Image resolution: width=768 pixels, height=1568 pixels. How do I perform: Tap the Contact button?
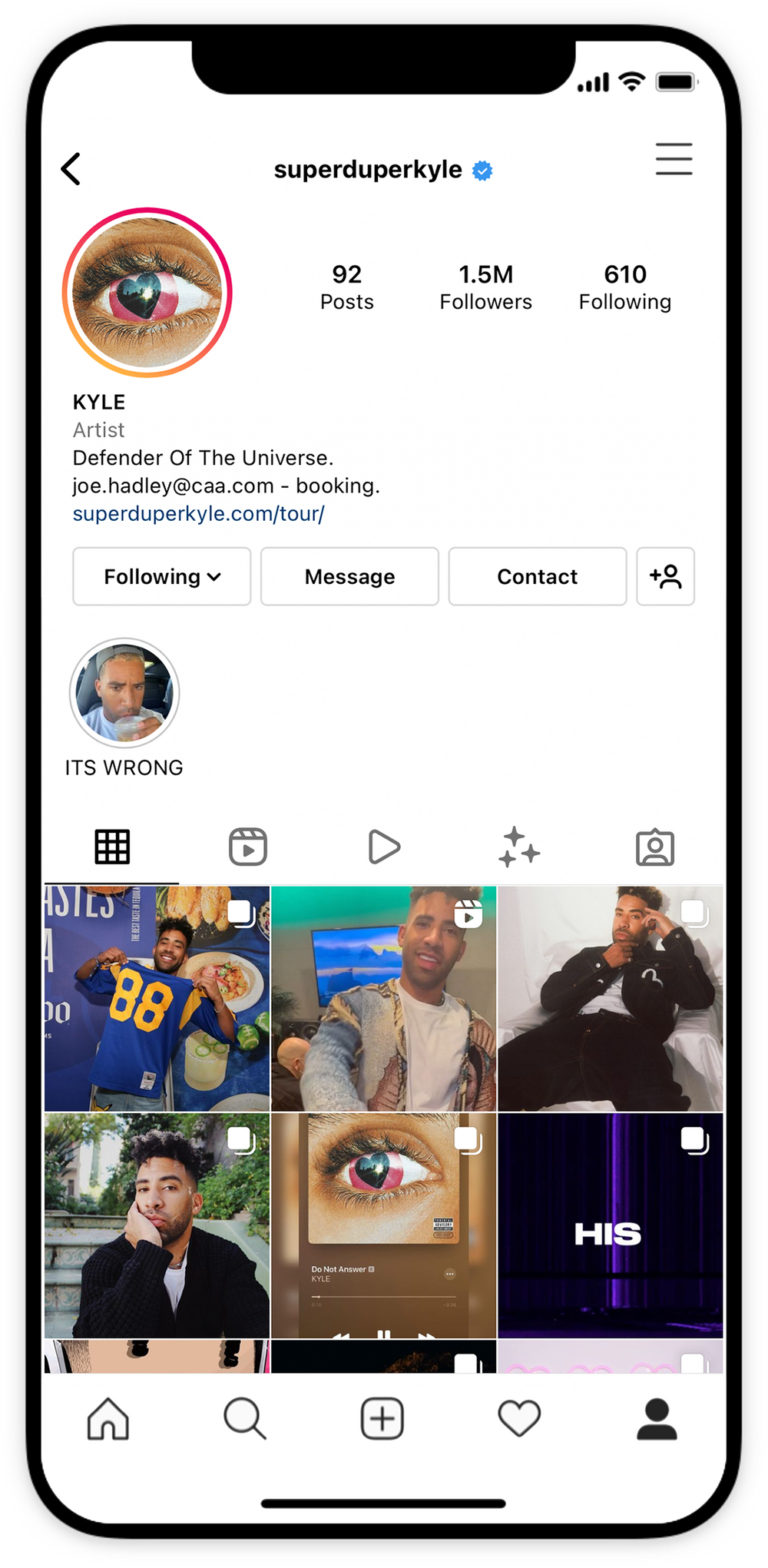tap(537, 576)
